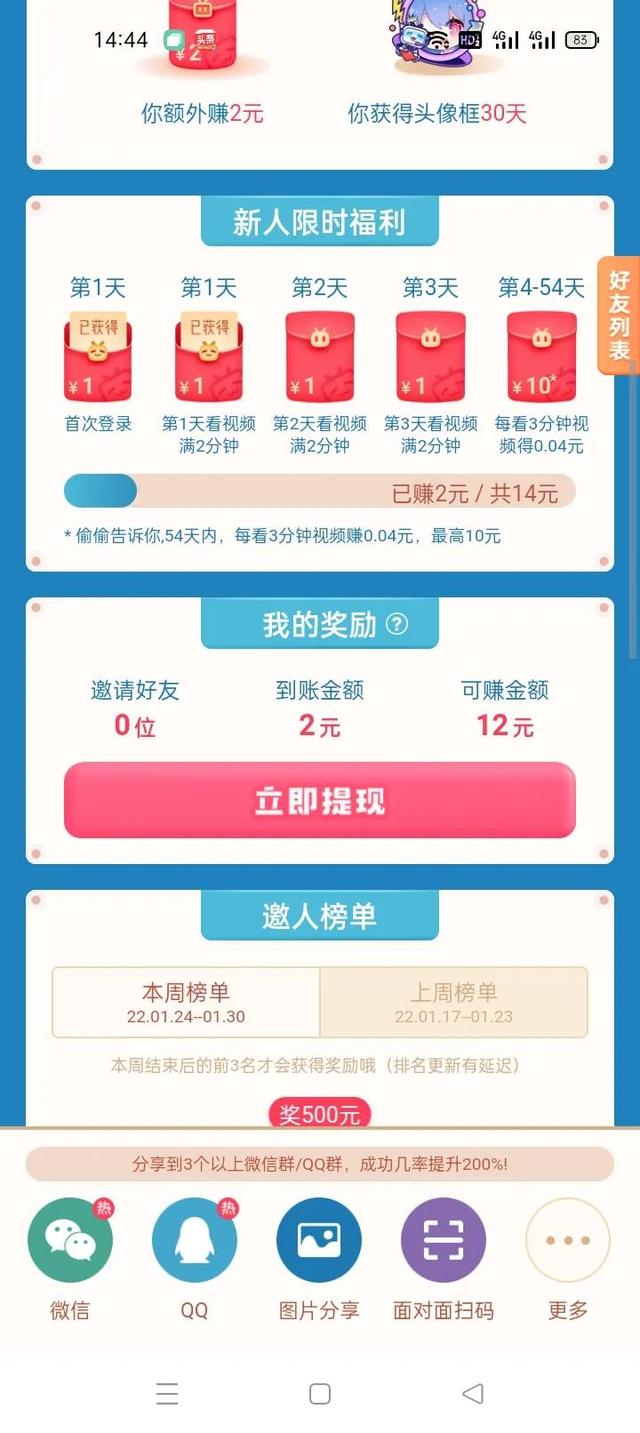
Task: Go back with the system back button
Action: coord(473,1393)
